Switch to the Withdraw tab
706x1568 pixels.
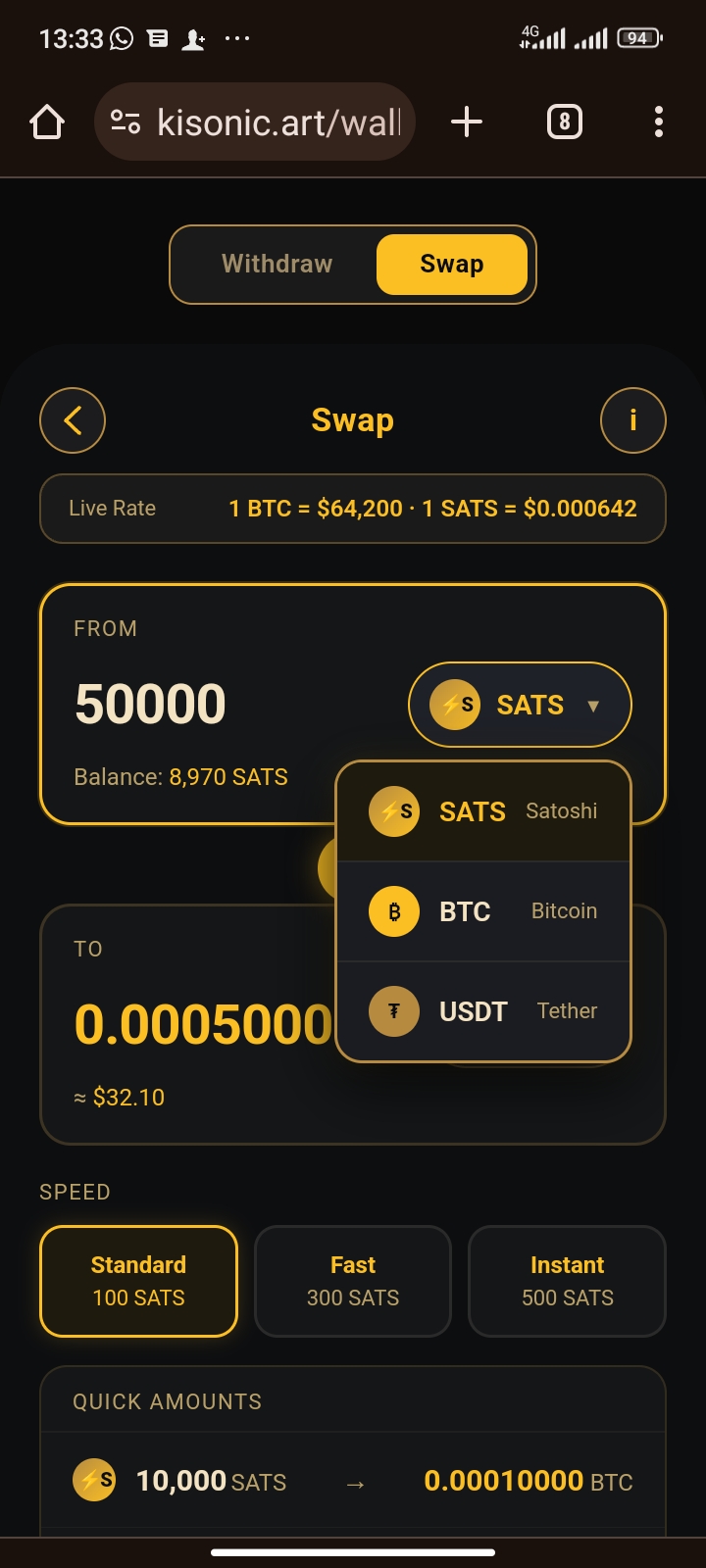point(277,265)
